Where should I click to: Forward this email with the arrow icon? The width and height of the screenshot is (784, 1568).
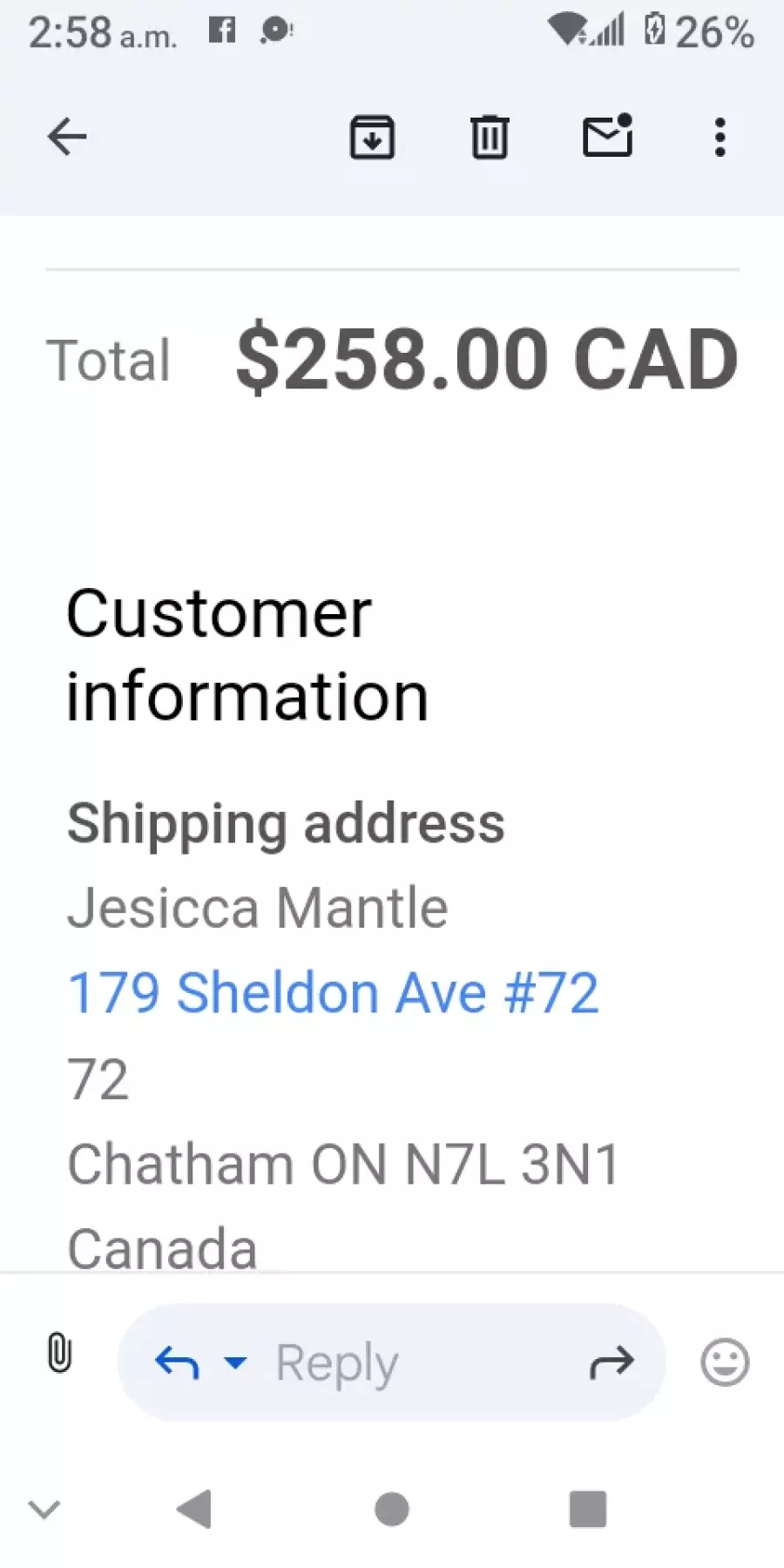point(612,1362)
